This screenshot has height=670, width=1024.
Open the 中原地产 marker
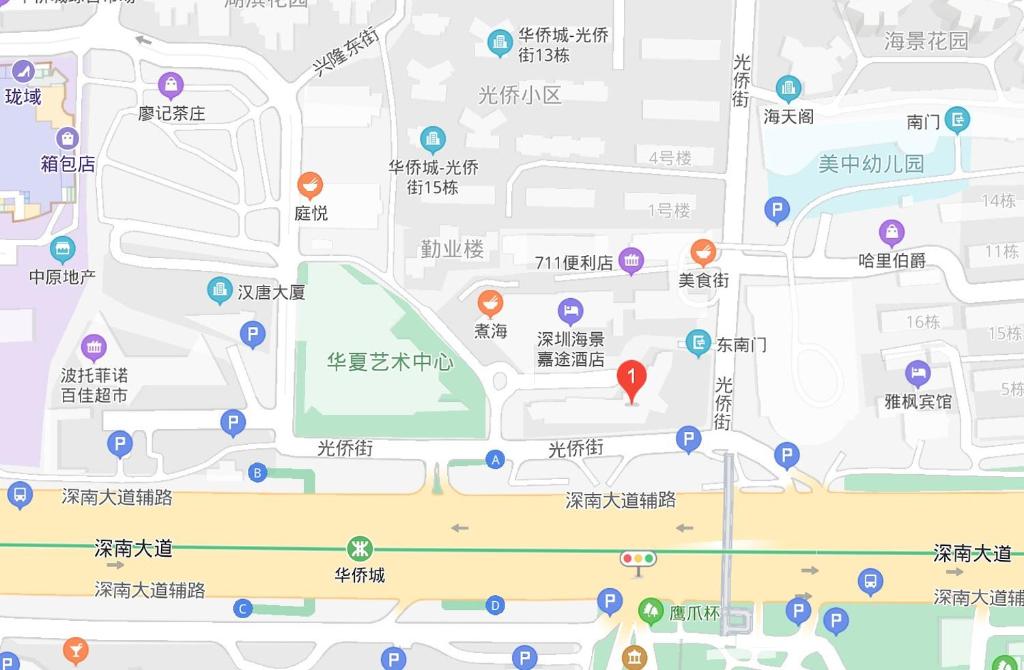[62, 250]
